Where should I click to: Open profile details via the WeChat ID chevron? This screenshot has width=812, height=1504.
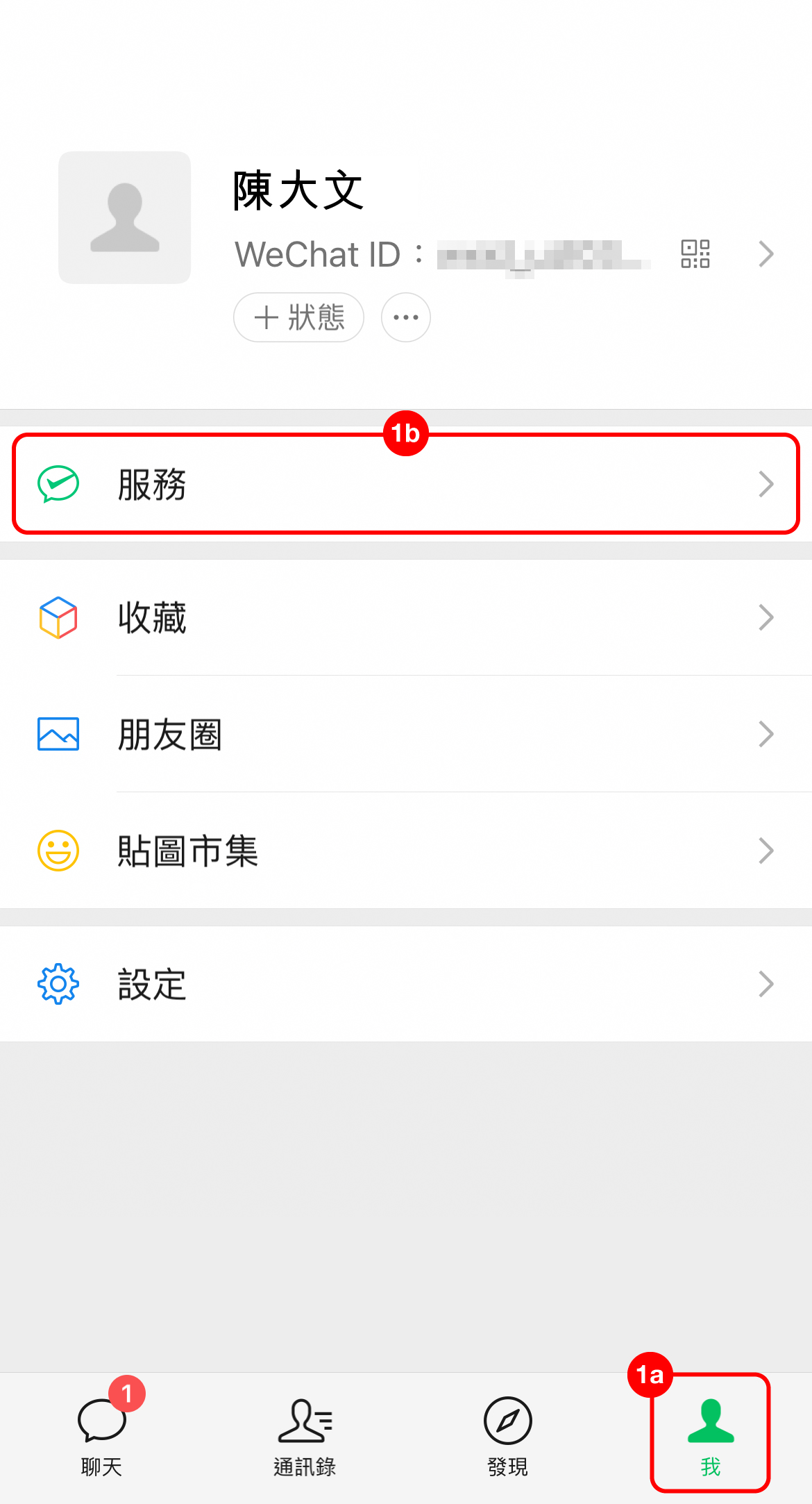[x=766, y=254]
